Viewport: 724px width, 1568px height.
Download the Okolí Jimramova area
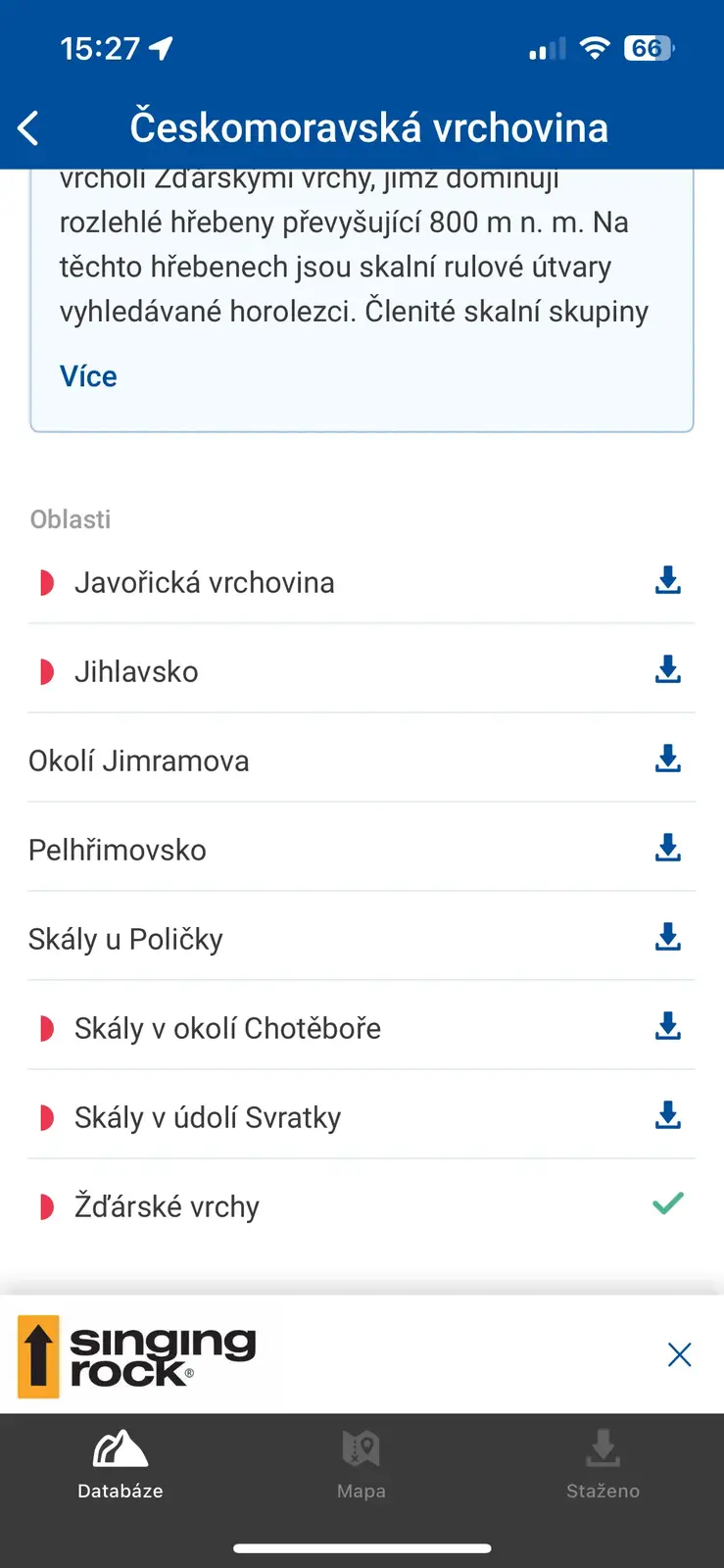coord(668,759)
